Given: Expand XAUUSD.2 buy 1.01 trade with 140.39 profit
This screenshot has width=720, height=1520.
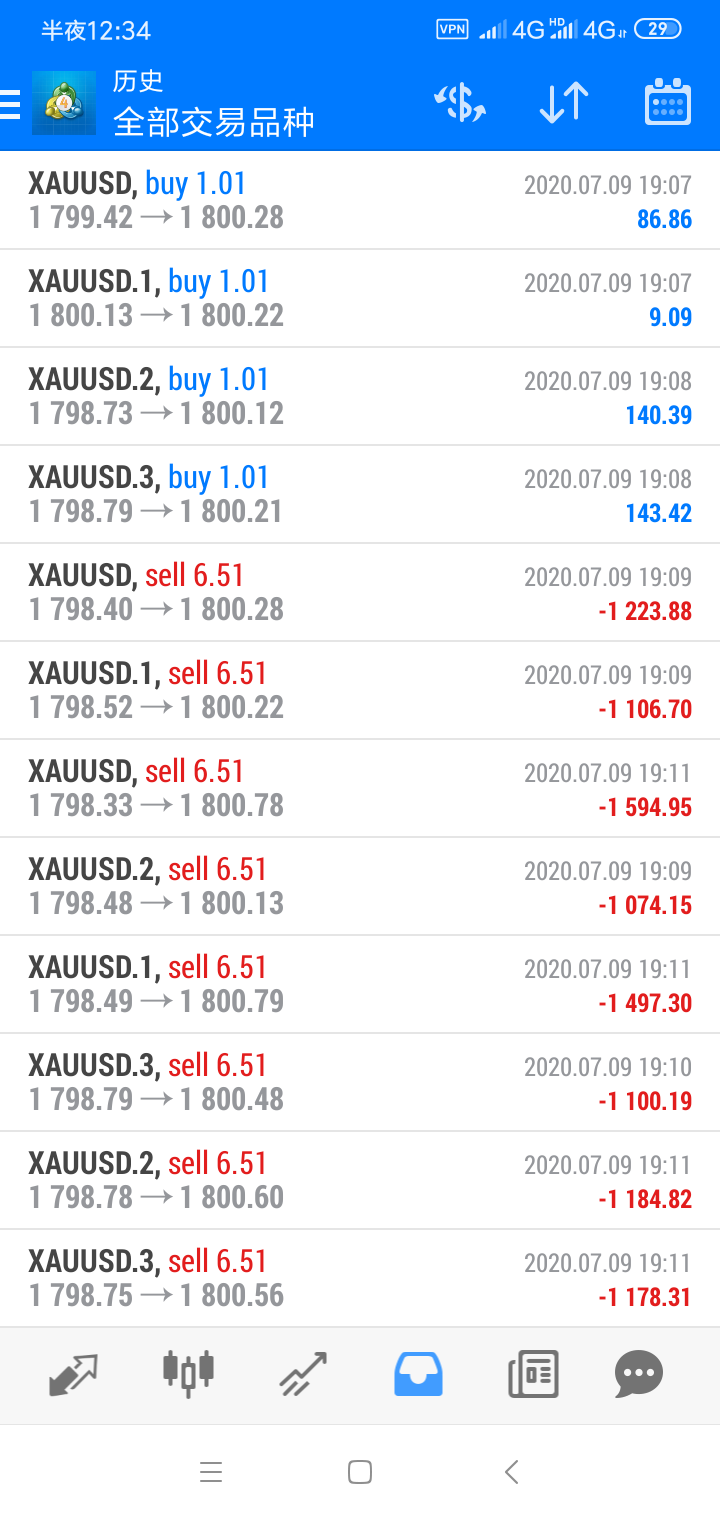Looking at the screenshot, I should (x=360, y=397).
